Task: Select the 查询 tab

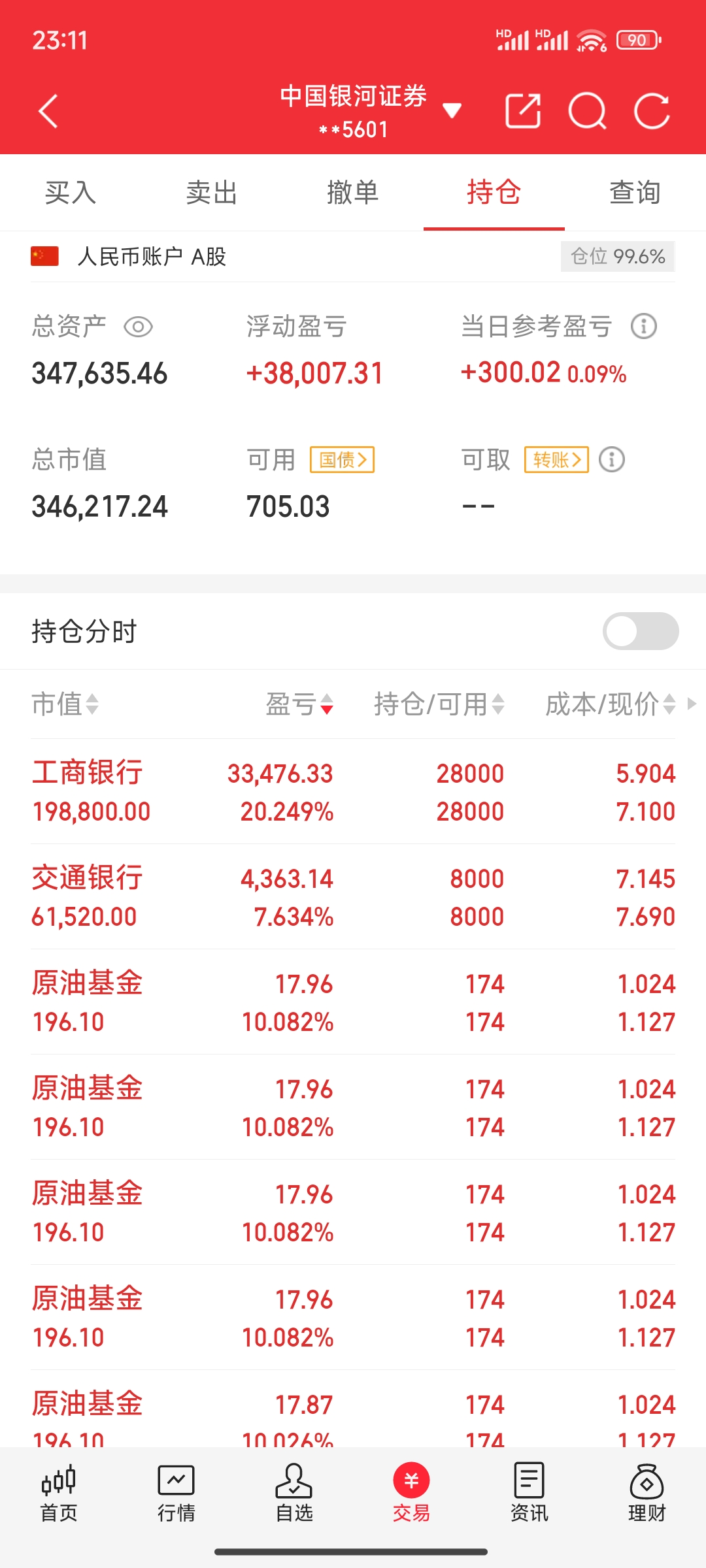Action: 635,193
